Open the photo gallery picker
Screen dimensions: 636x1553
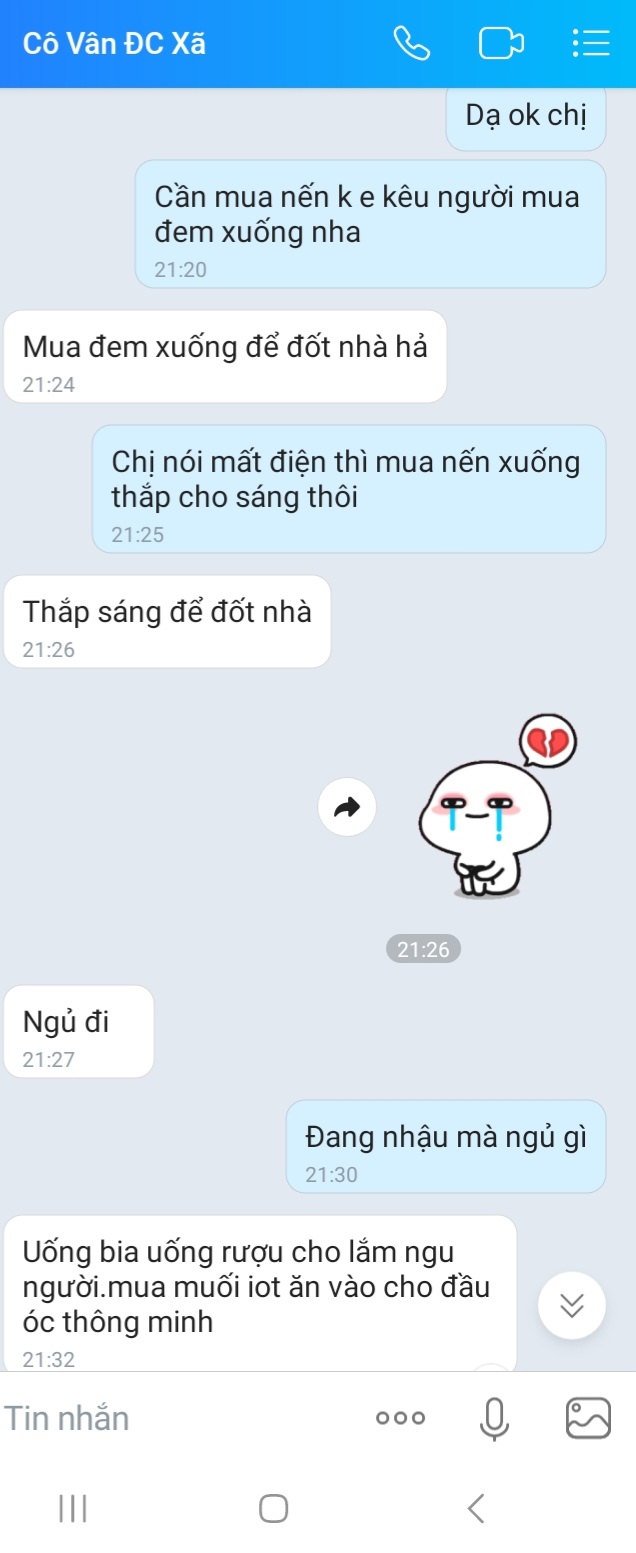click(588, 1417)
